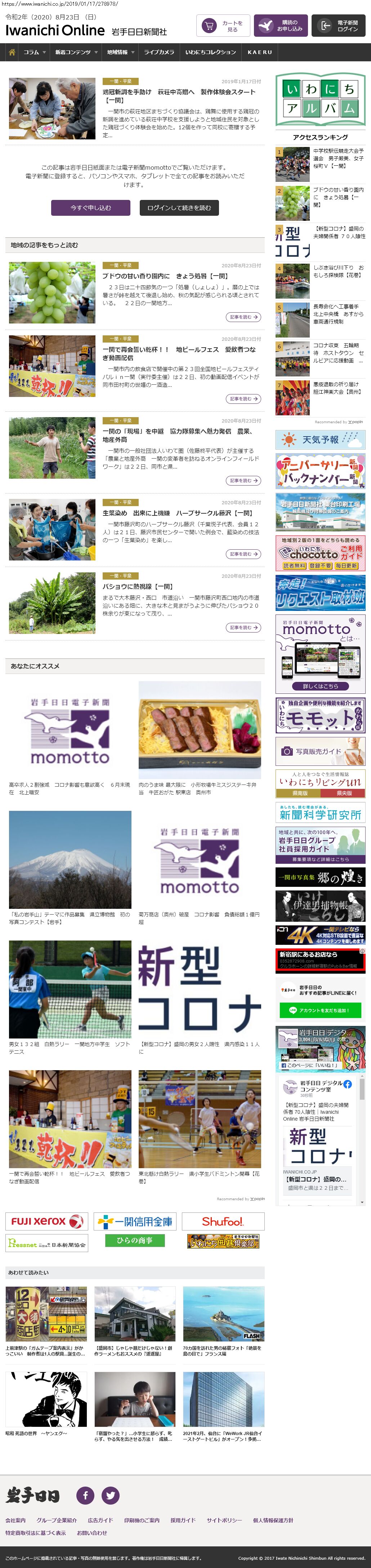The width and height of the screenshot is (371, 1568).
Task: Expand the 新着コンテンツ menu
Action: click(x=75, y=52)
